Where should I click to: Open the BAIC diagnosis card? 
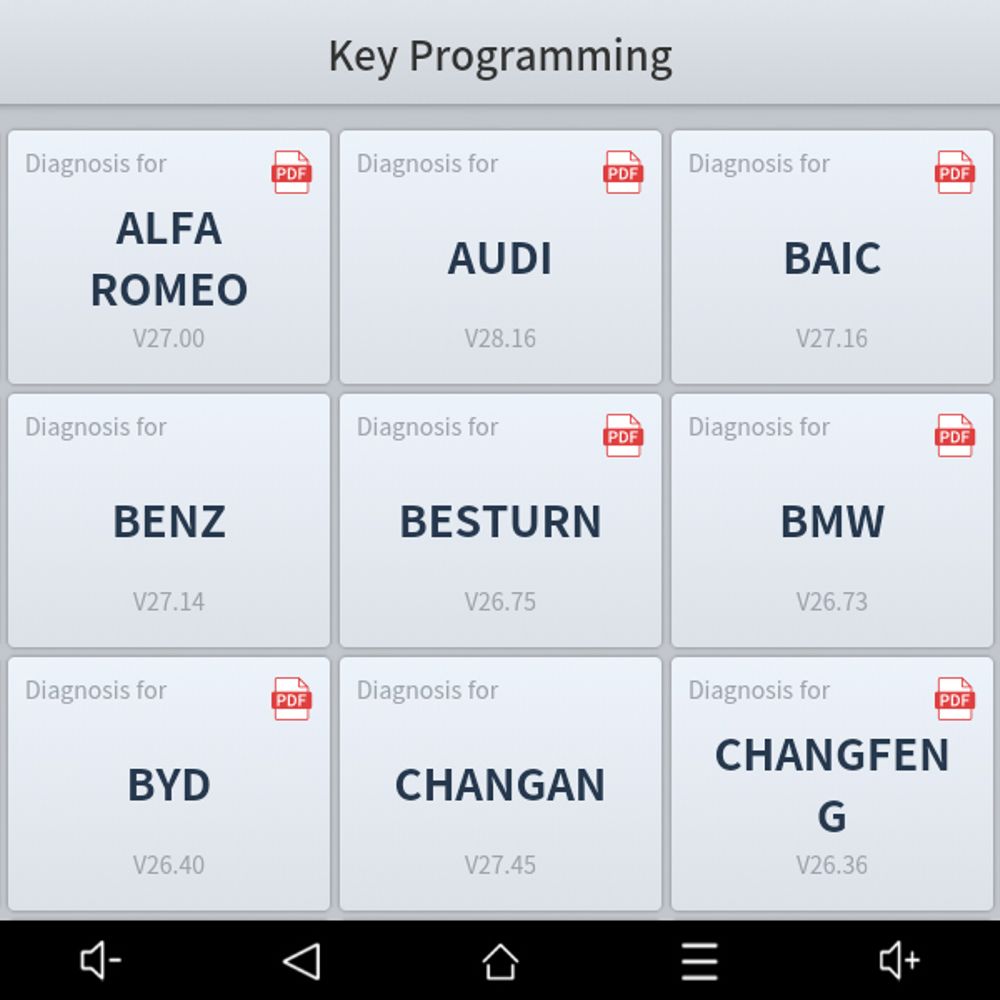click(831, 260)
